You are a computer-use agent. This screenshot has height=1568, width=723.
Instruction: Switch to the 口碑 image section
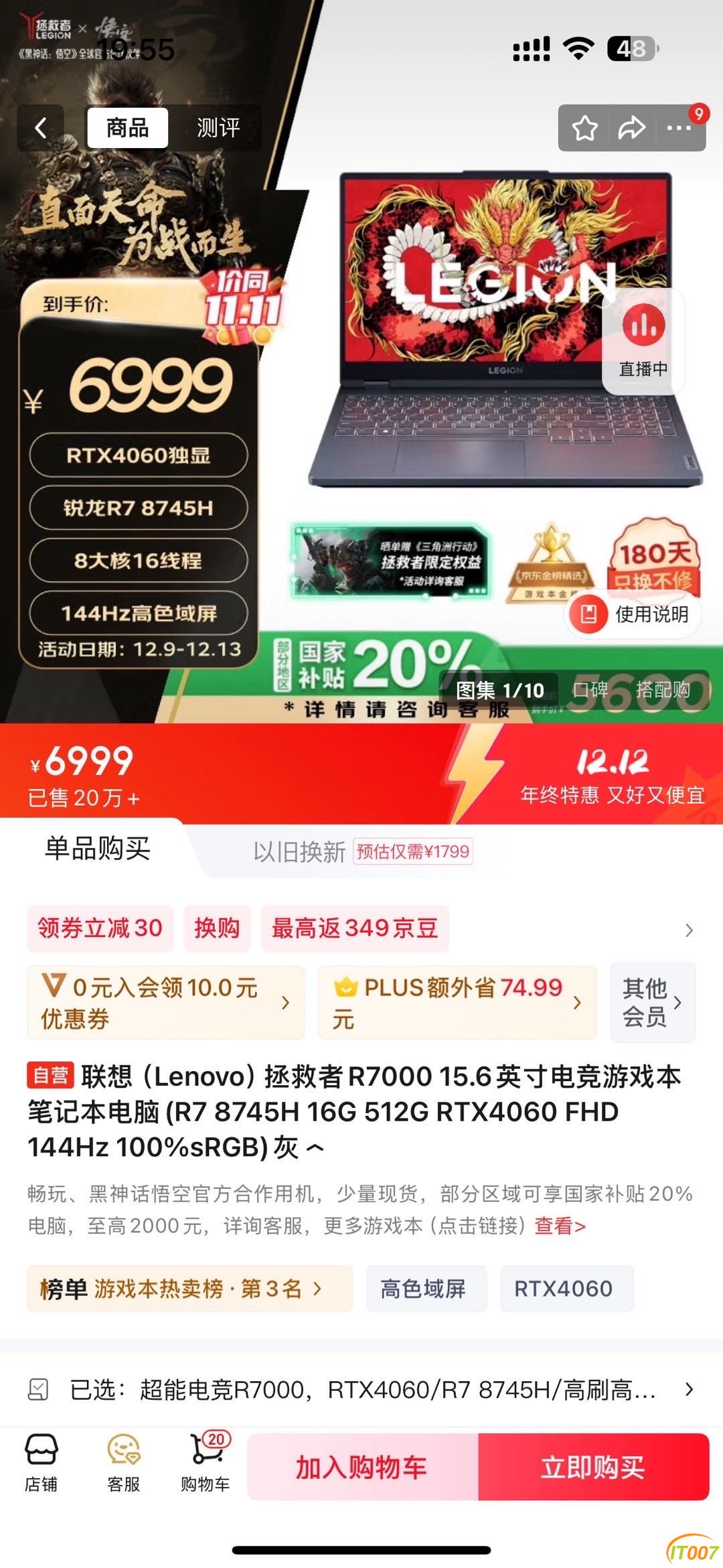(590, 689)
